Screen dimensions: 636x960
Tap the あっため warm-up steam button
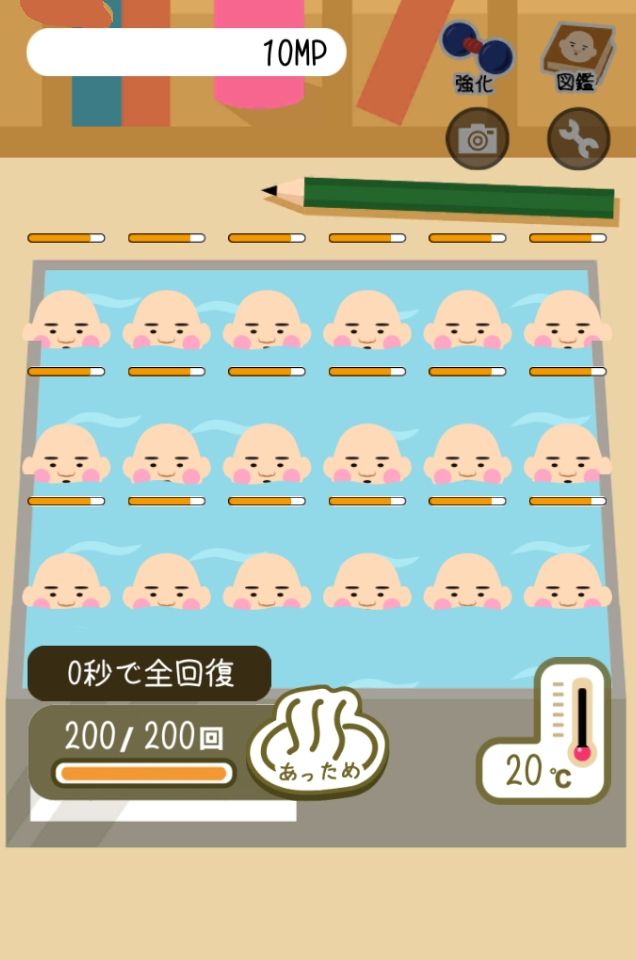click(x=318, y=744)
